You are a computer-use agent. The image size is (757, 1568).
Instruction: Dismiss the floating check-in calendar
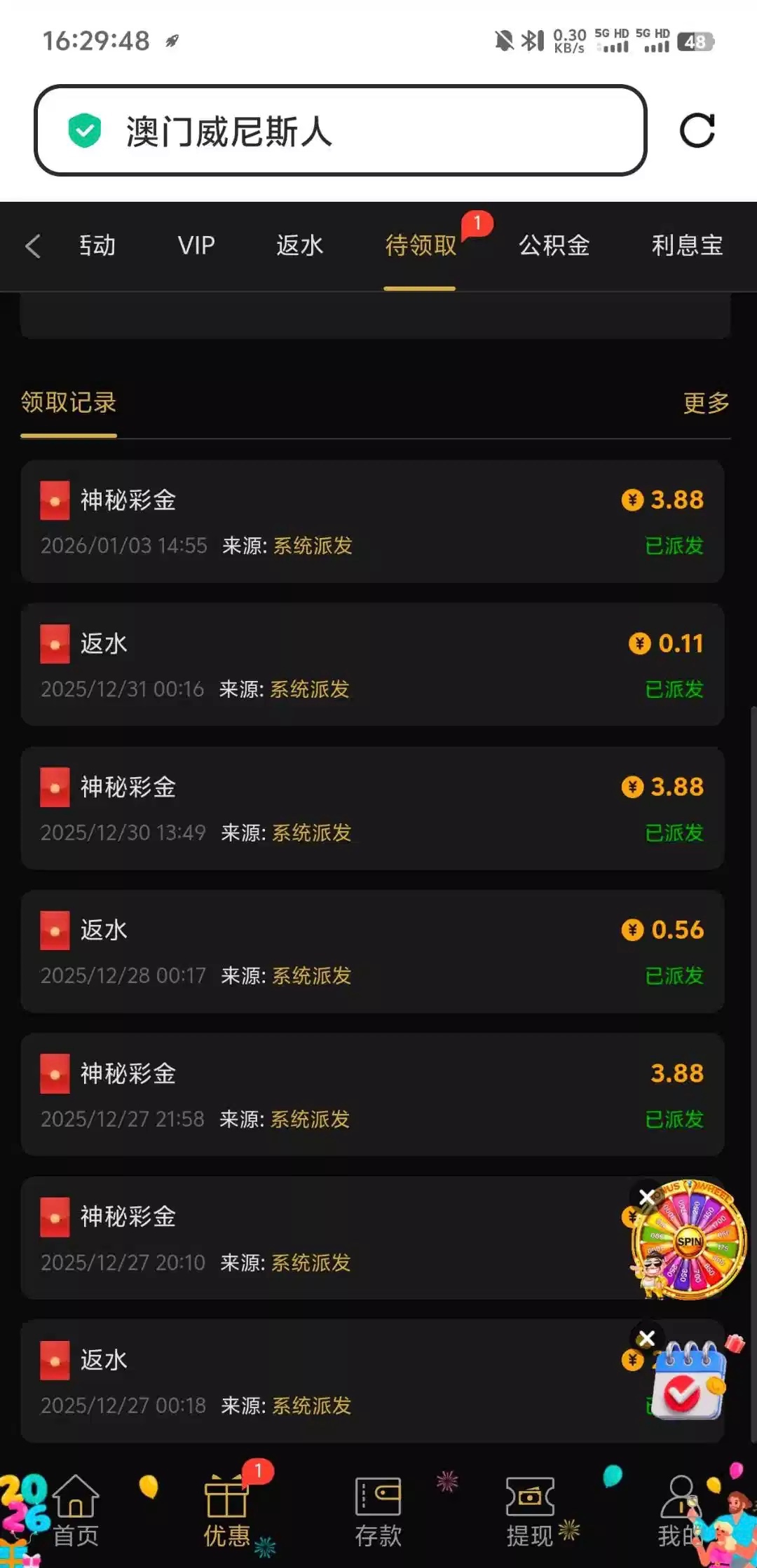(x=646, y=1339)
